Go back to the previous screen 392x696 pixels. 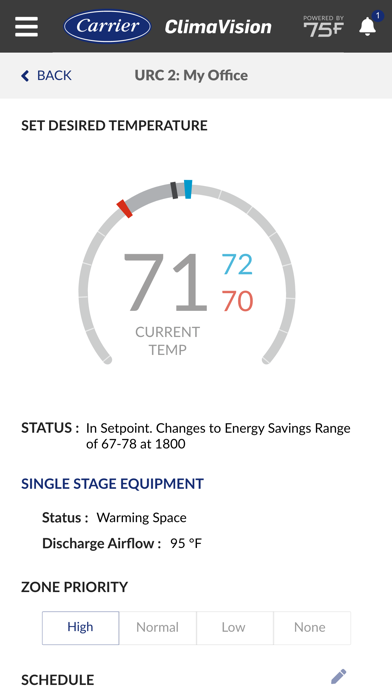tap(46, 75)
